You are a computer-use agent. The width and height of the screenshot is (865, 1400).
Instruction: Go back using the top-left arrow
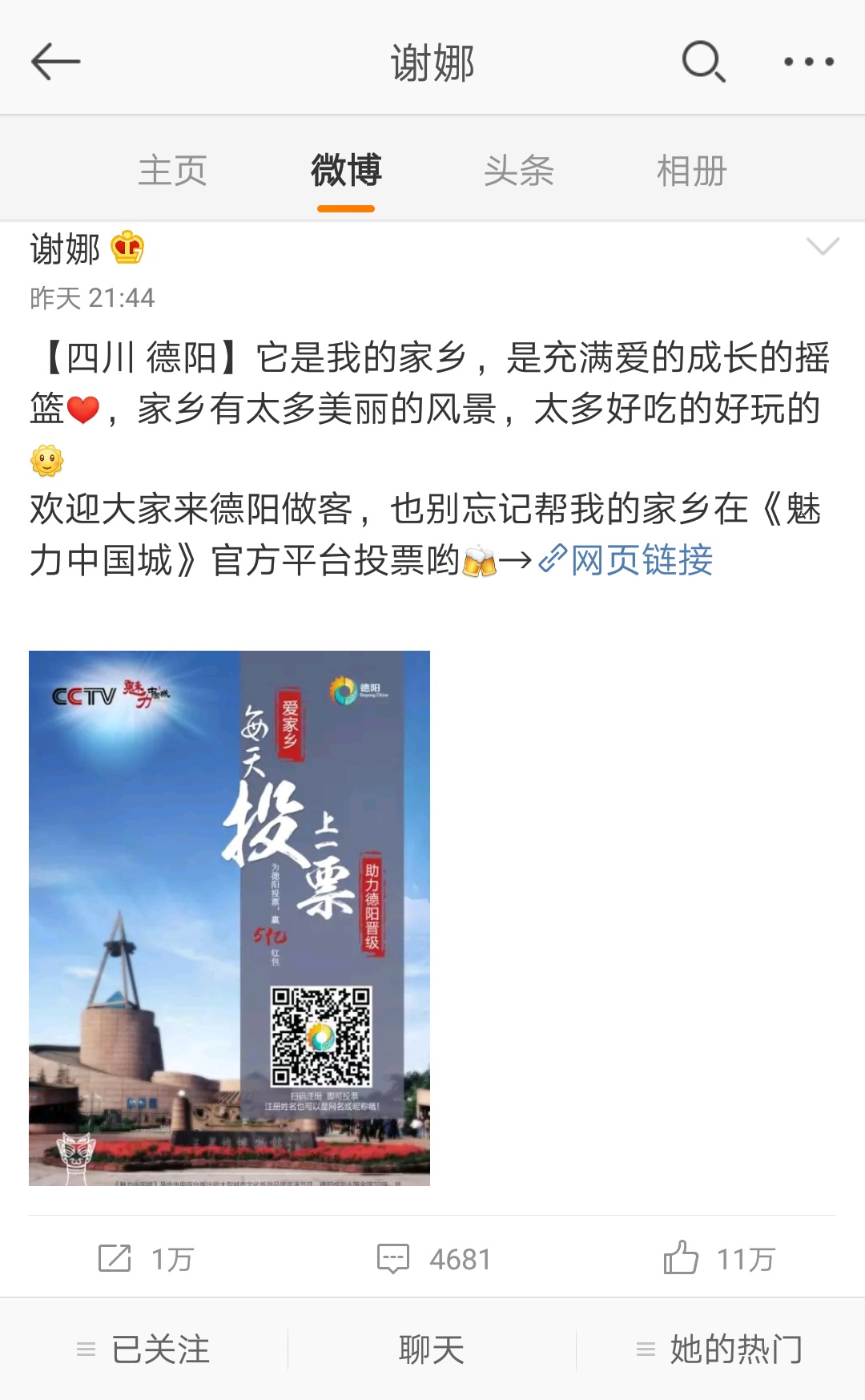point(55,62)
